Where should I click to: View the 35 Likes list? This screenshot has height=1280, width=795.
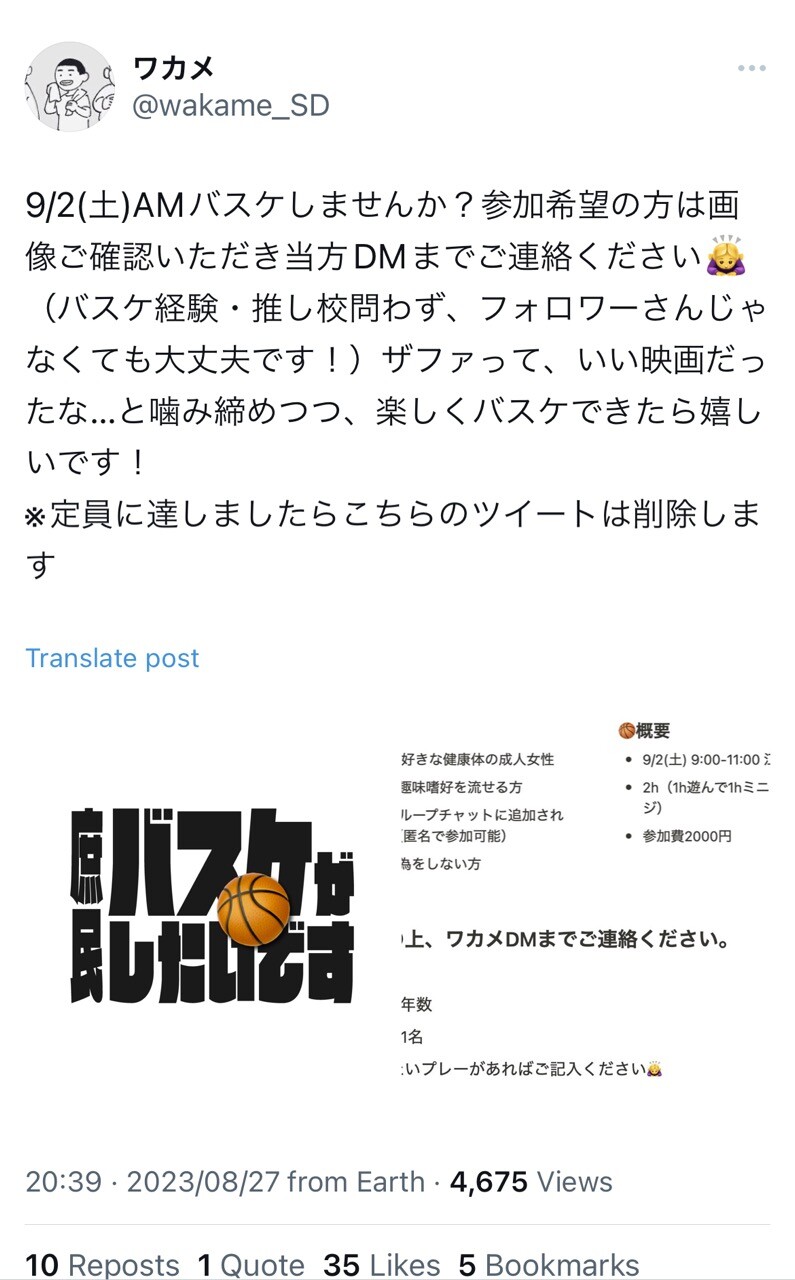(x=381, y=1264)
